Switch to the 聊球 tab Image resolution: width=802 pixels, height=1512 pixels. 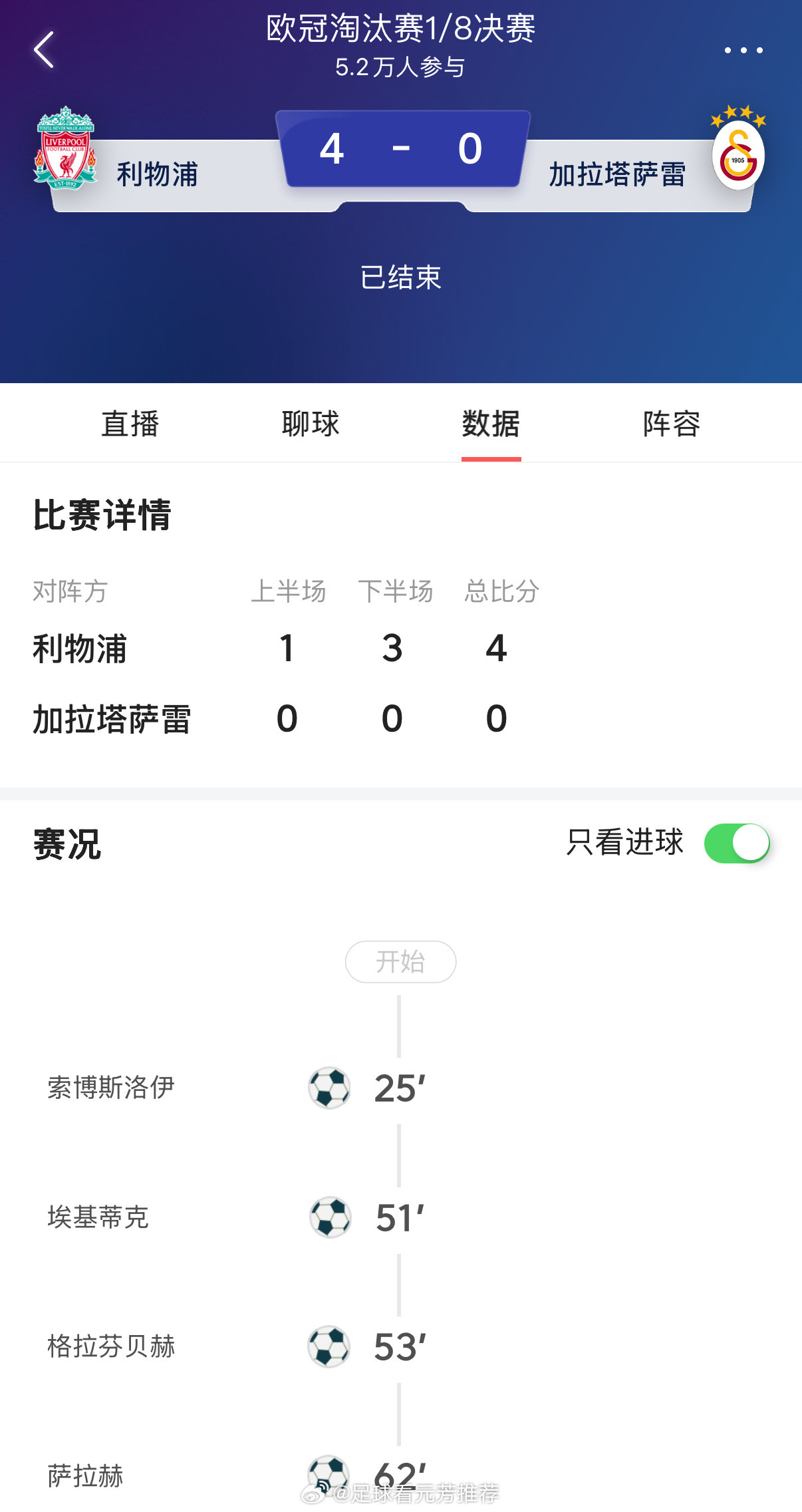311,424
